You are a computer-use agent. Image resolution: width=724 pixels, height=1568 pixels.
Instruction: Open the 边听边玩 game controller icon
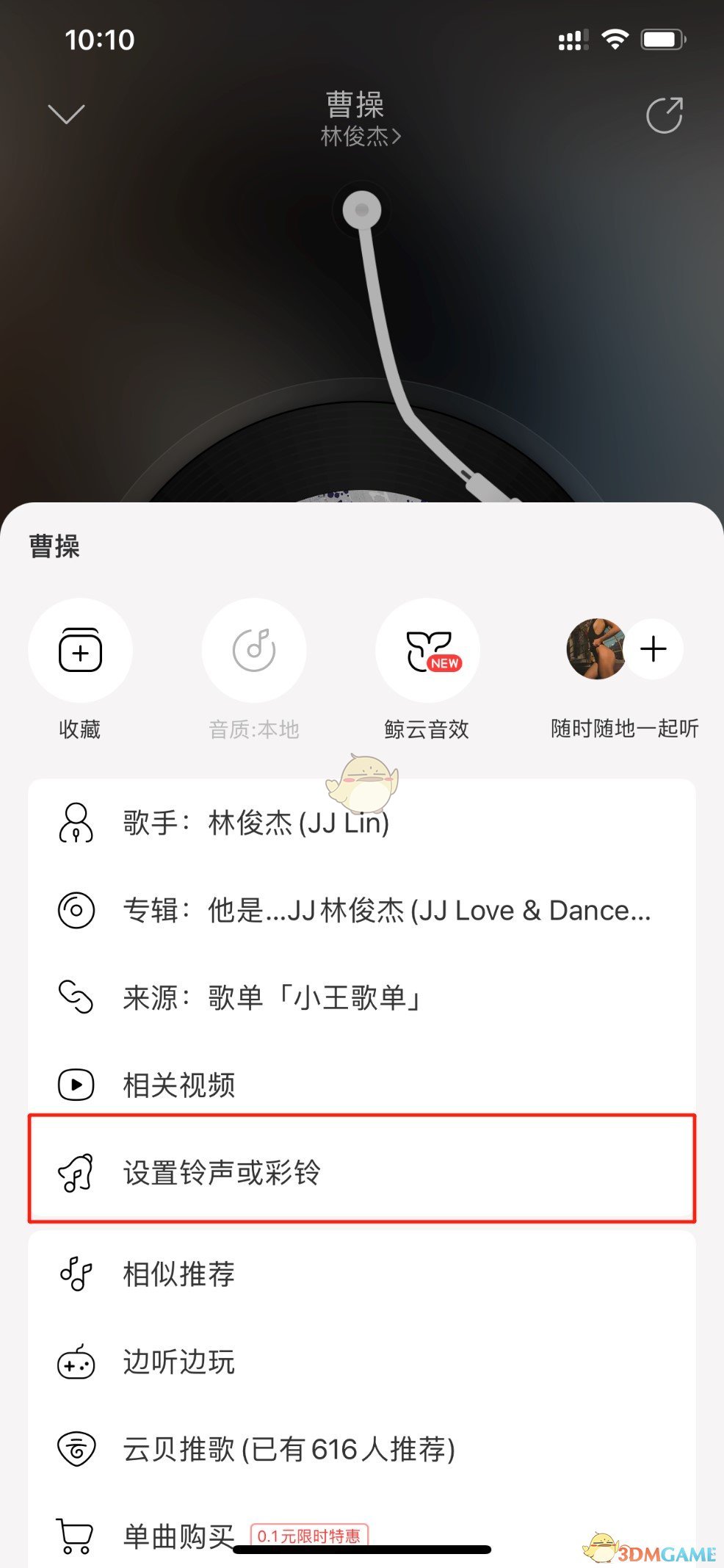76,1362
